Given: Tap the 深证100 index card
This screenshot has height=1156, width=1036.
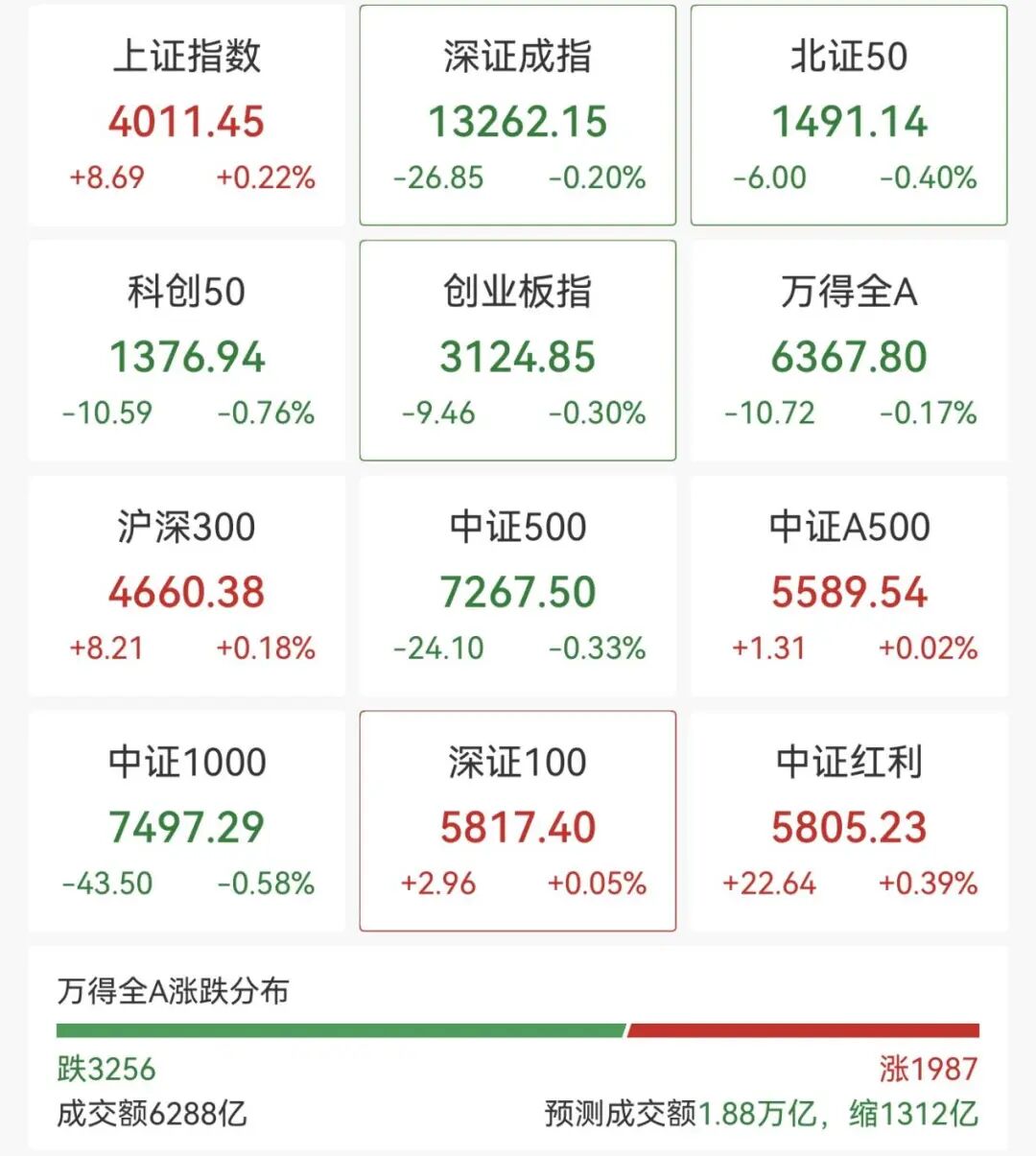Looking at the screenshot, I should click(x=518, y=821).
